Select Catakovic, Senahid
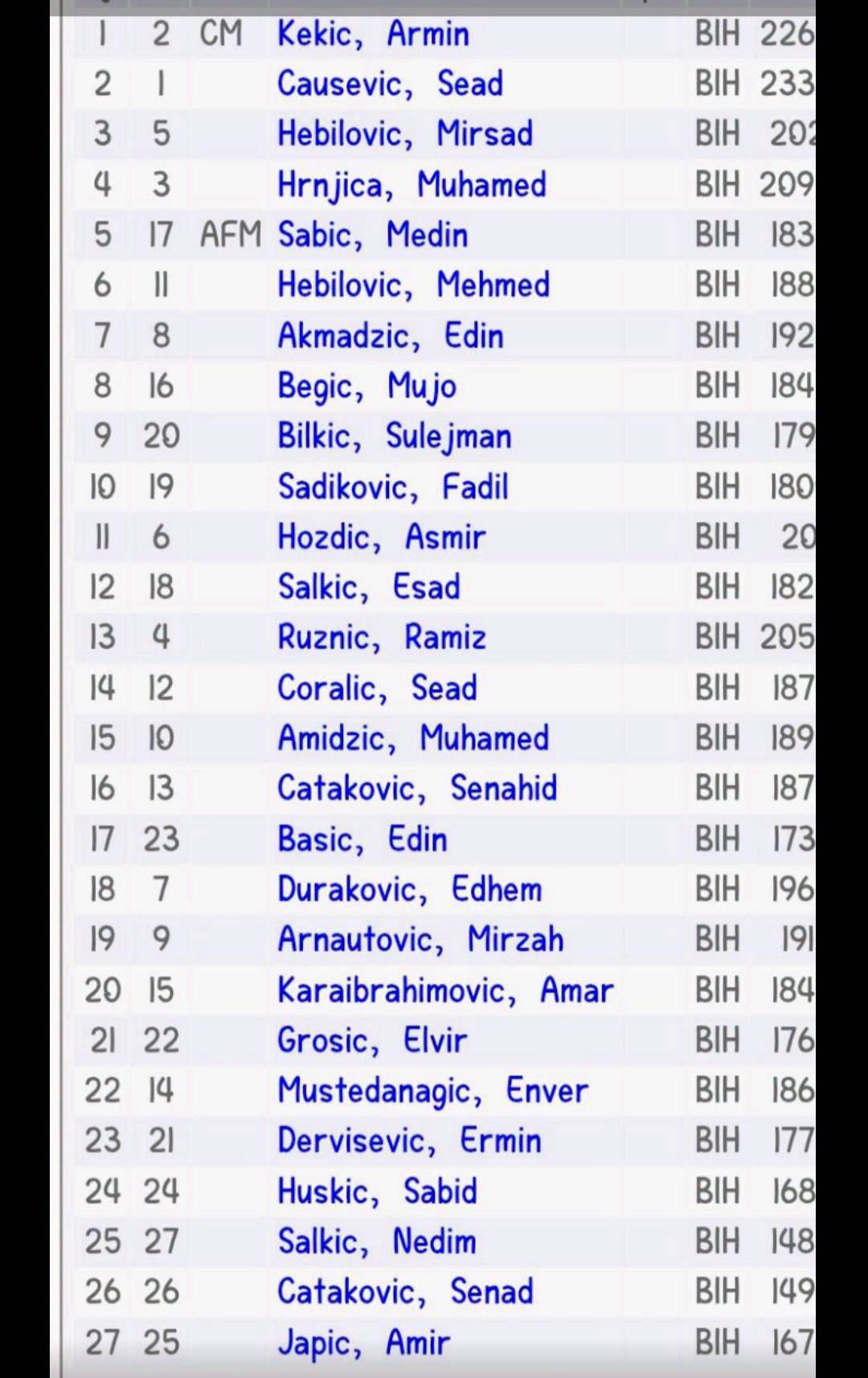The height and width of the screenshot is (1378, 868). click(x=416, y=789)
